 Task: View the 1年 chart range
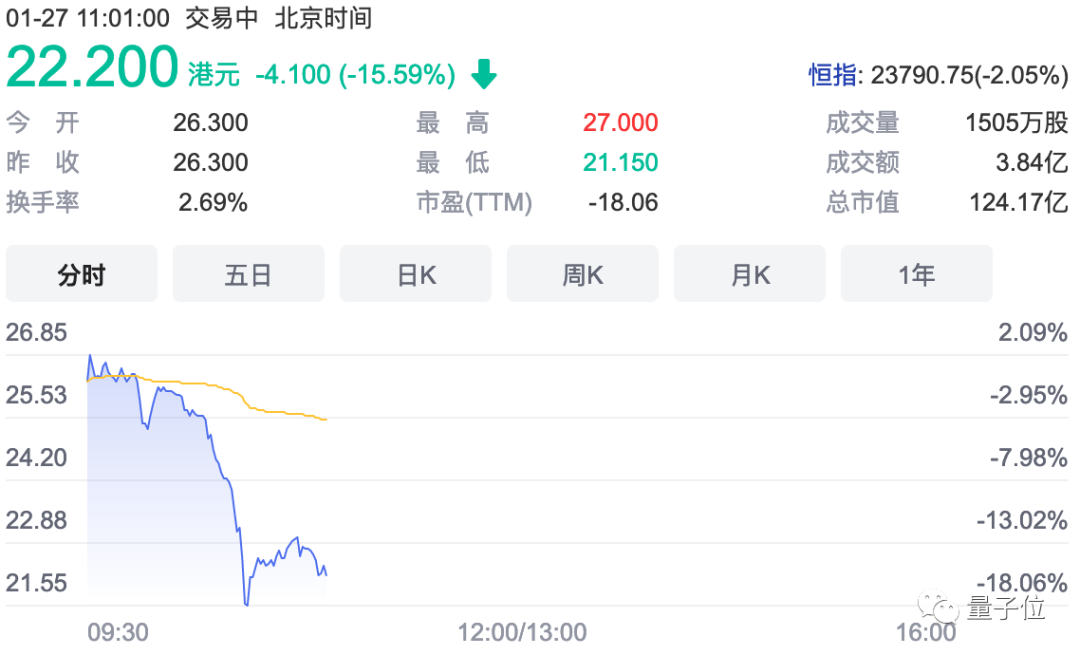[x=916, y=274]
